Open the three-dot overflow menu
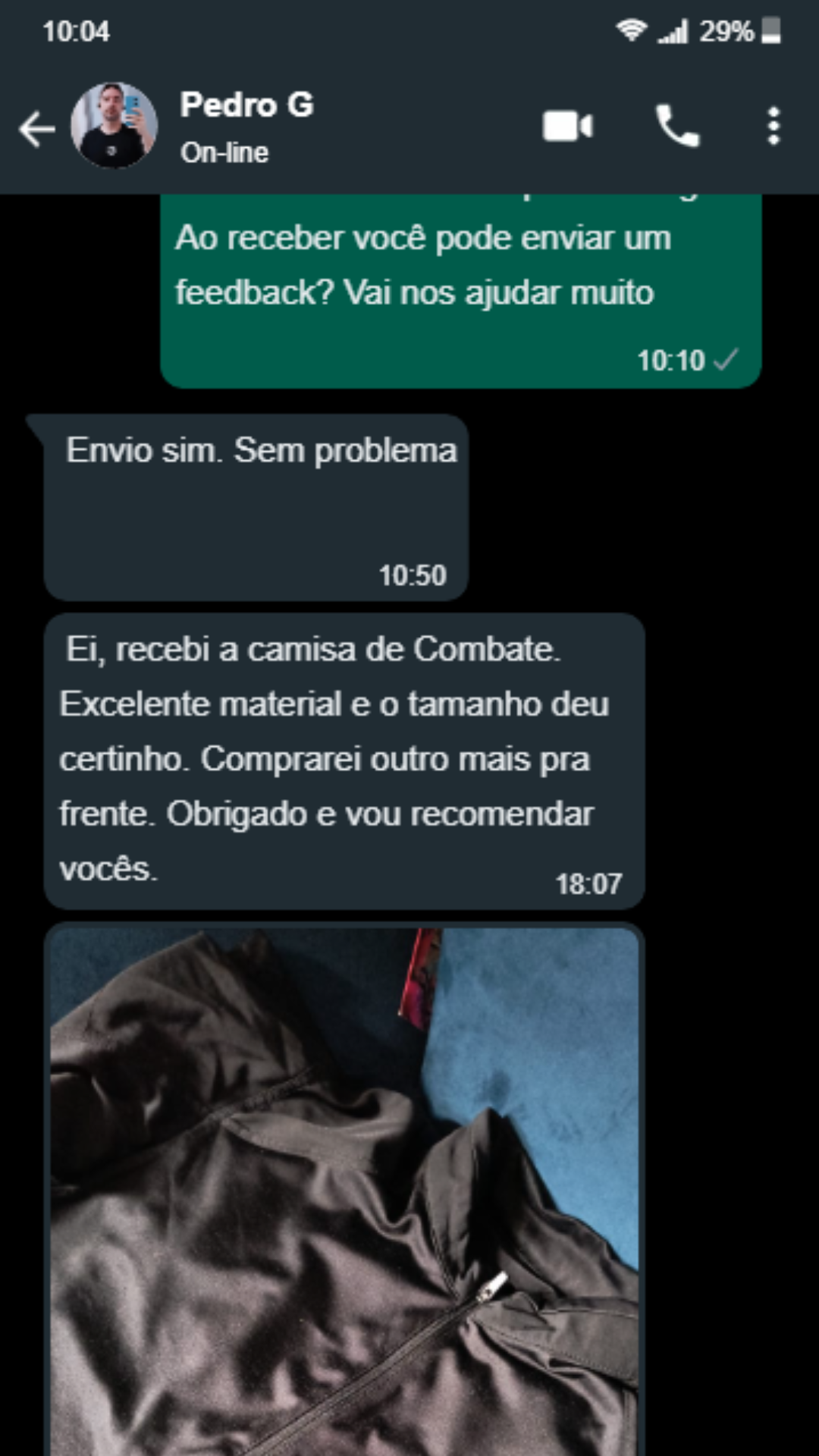Screen dimensions: 819x1456 tap(773, 126)
